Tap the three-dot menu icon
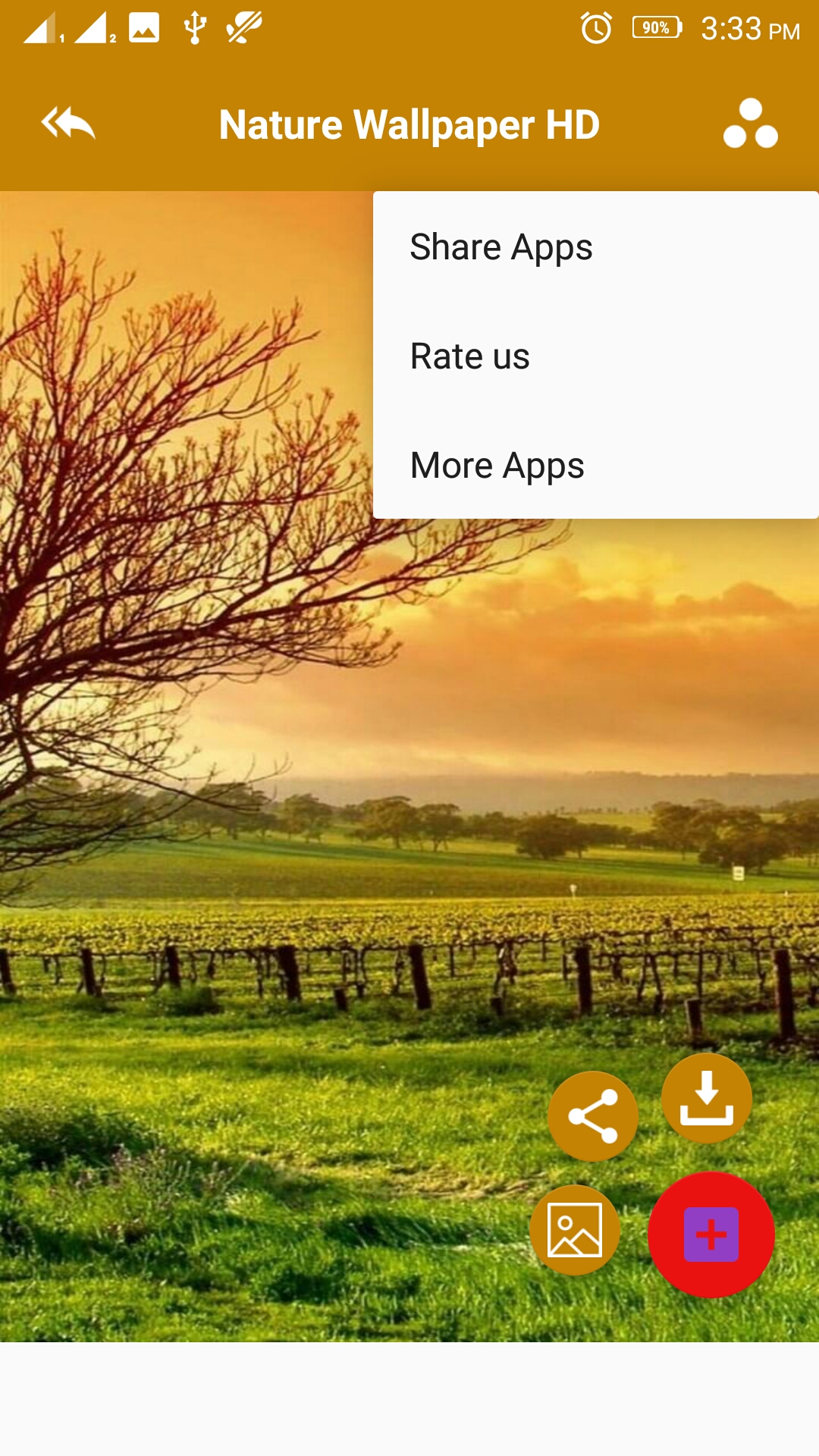This screenshot has height=1456, width=819. click(x=750, y=124)
